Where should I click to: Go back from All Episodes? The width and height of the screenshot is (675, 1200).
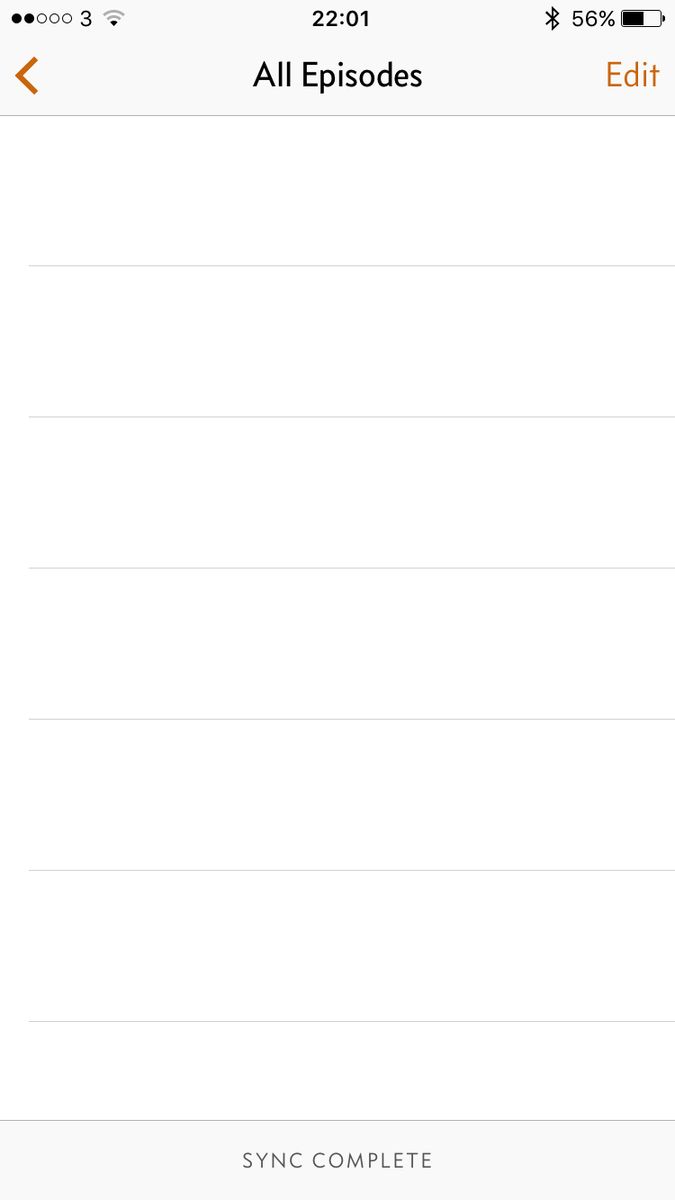click(27, 76)
